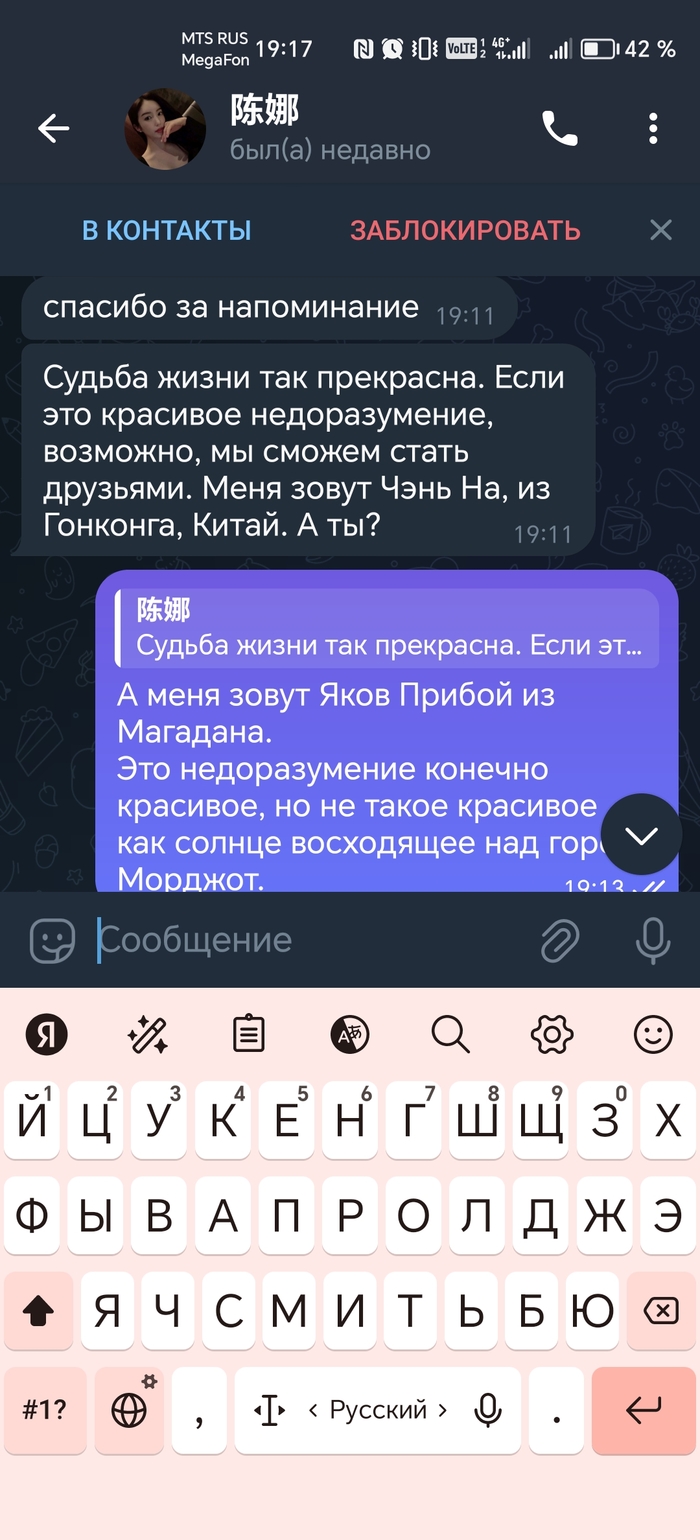
Task: Focus the Сообщение text field
Action: [310, 940]
